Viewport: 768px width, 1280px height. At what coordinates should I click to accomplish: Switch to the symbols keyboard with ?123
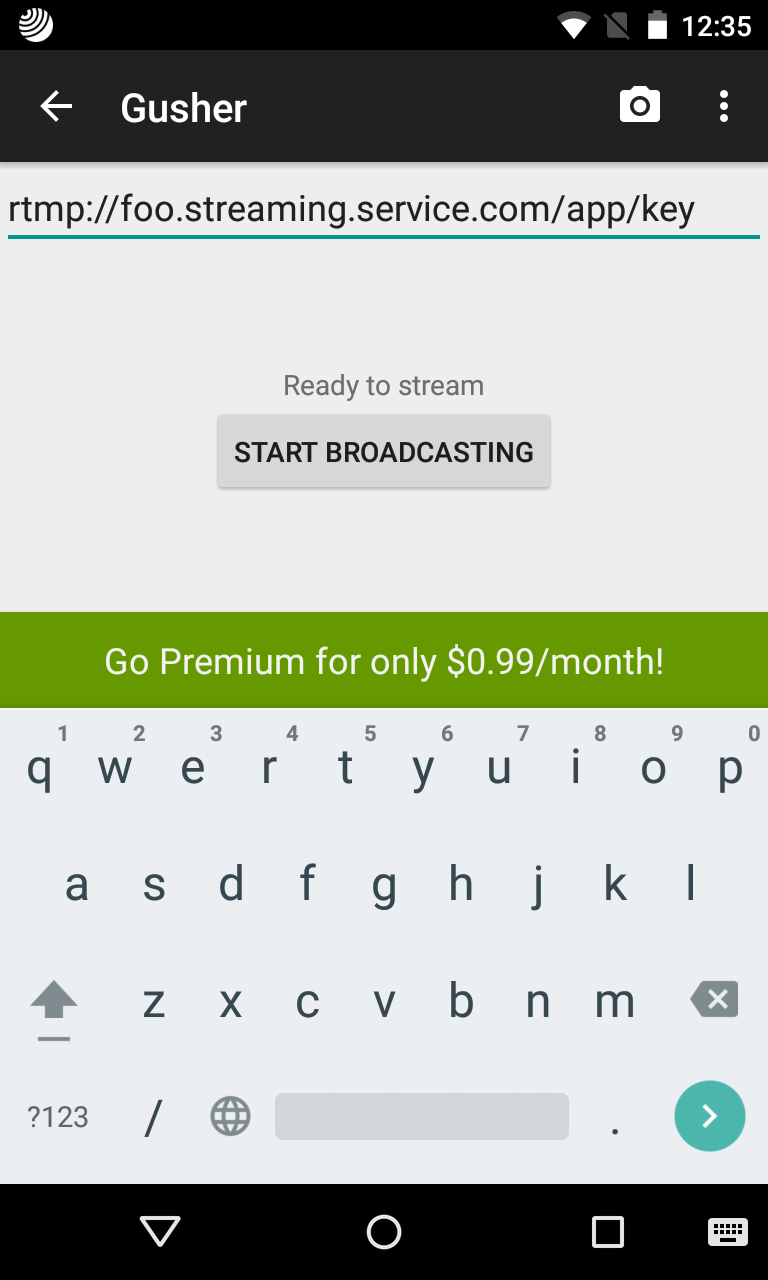pyautogui.click(x=56, y=1116)
